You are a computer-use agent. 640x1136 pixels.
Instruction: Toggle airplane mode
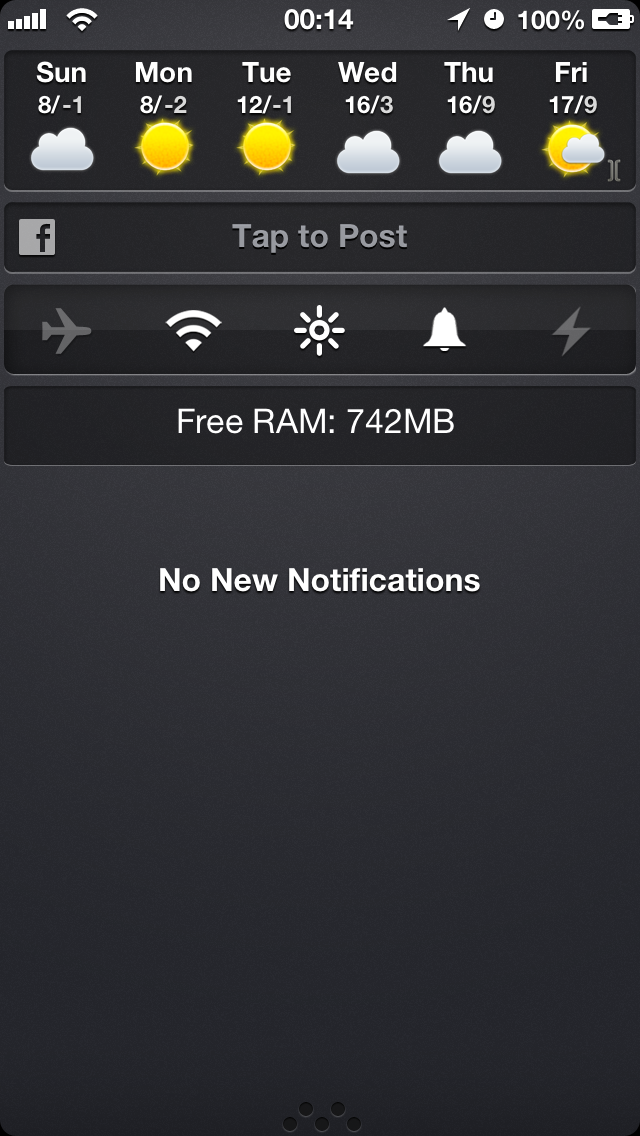[x=67, y=331]
